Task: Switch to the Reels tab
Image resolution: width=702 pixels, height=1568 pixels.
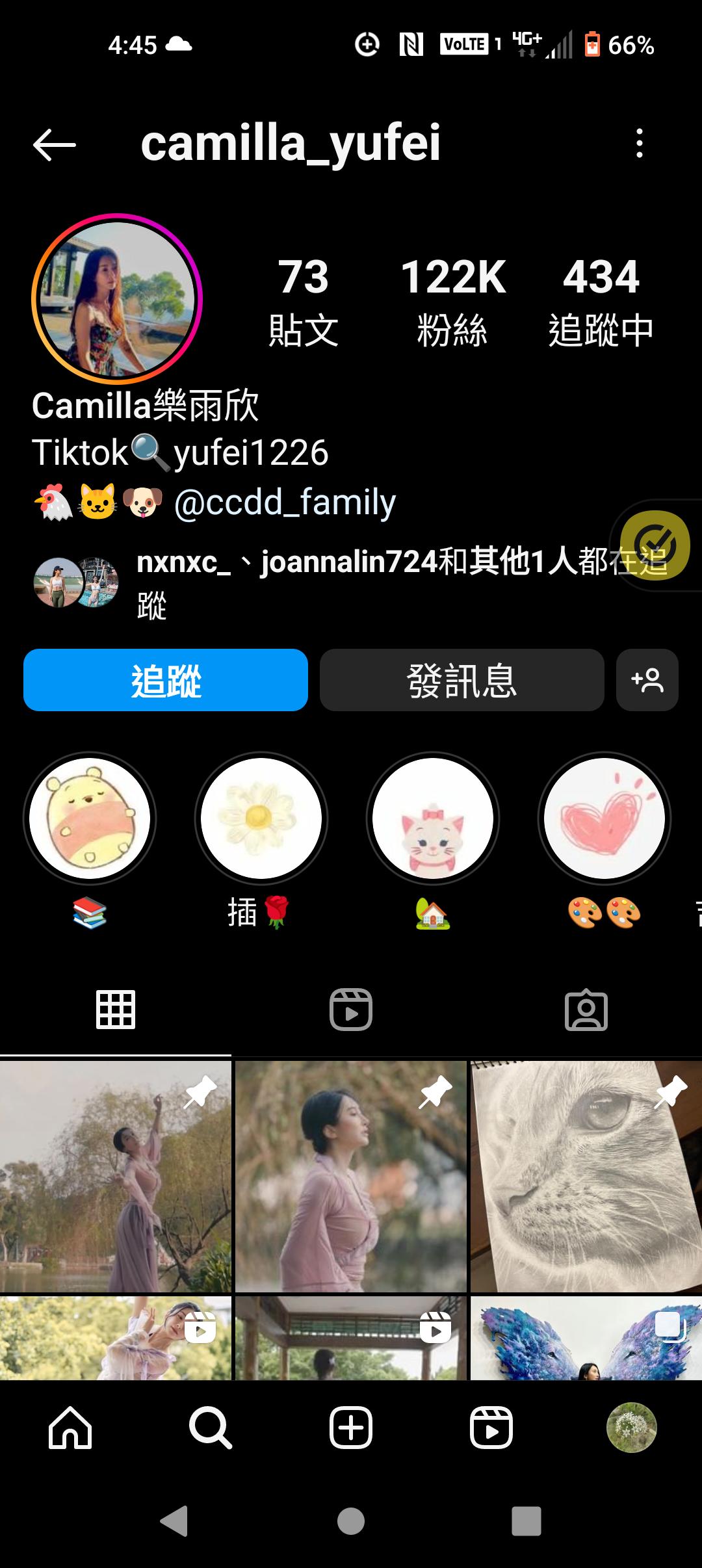Action: pos(351,1010)
